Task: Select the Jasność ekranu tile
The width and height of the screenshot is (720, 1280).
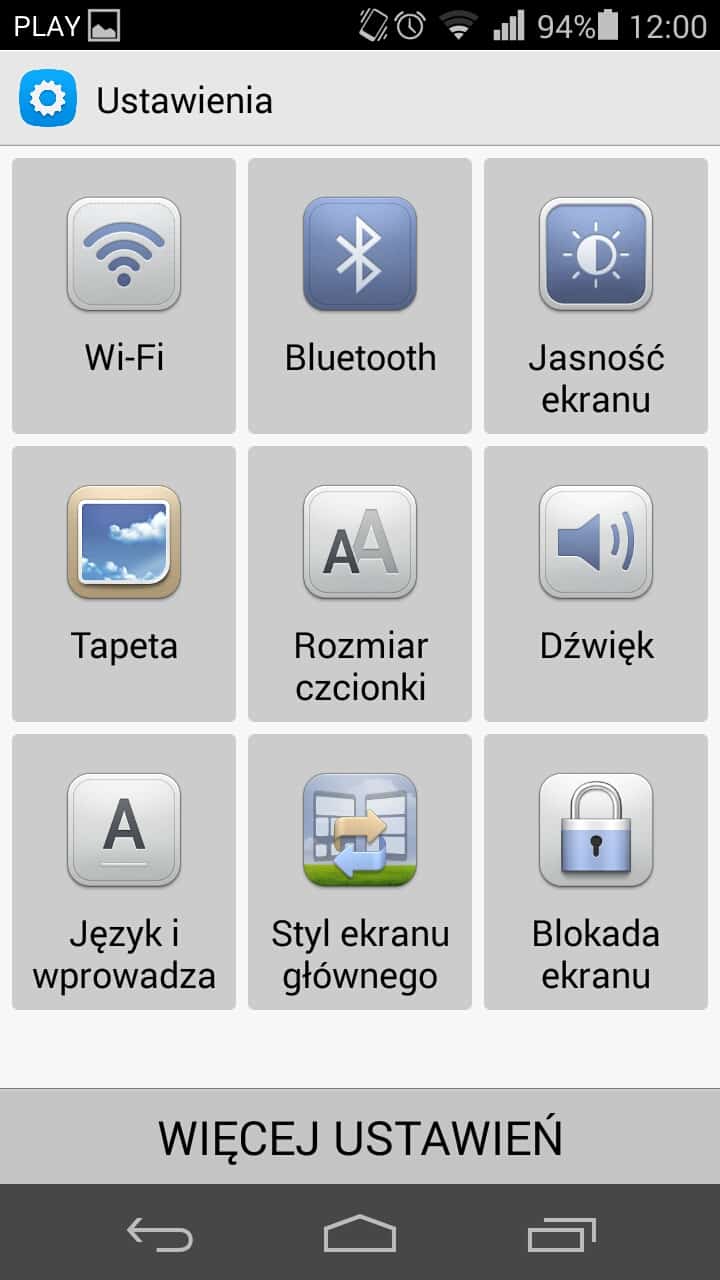Action: coord(596,295)
